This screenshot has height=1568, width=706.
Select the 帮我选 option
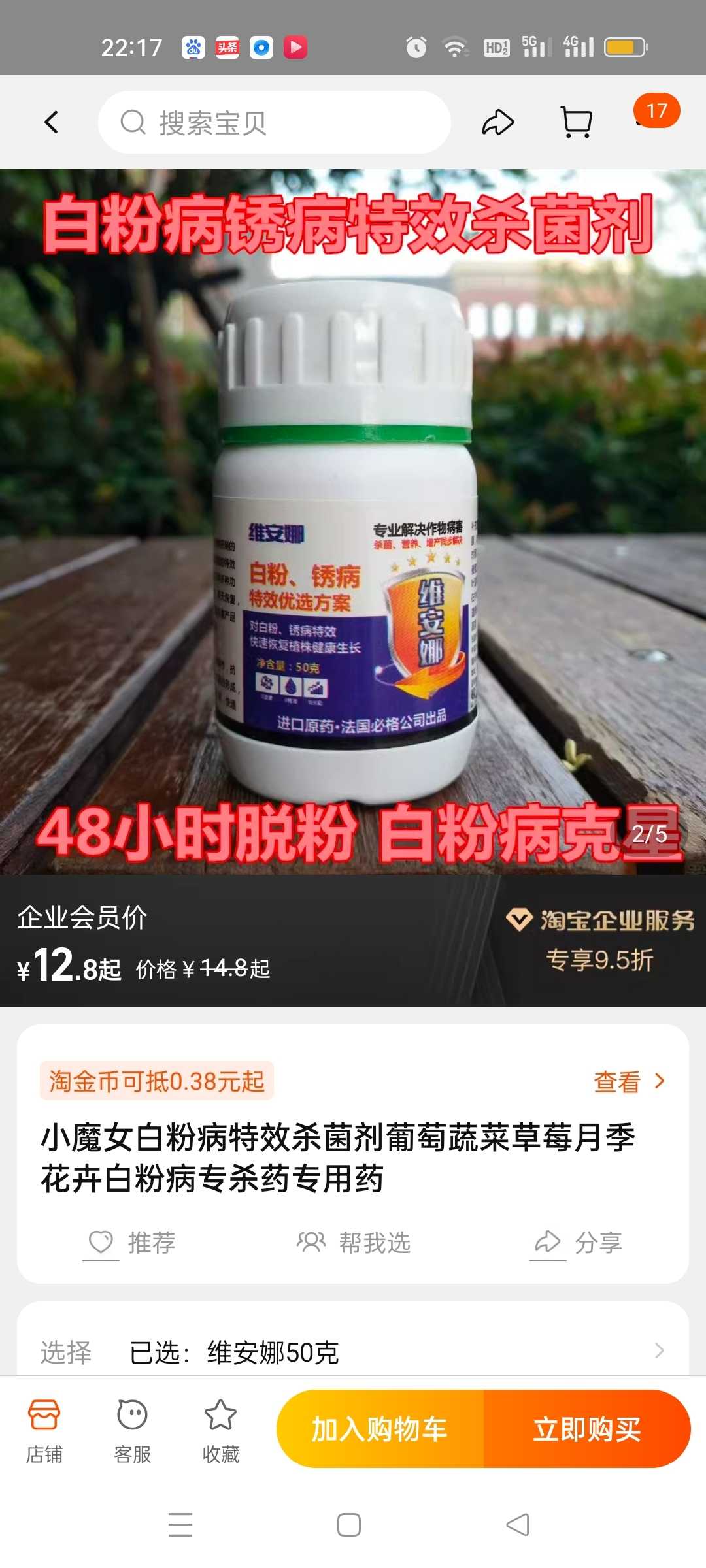[354, 1243]
